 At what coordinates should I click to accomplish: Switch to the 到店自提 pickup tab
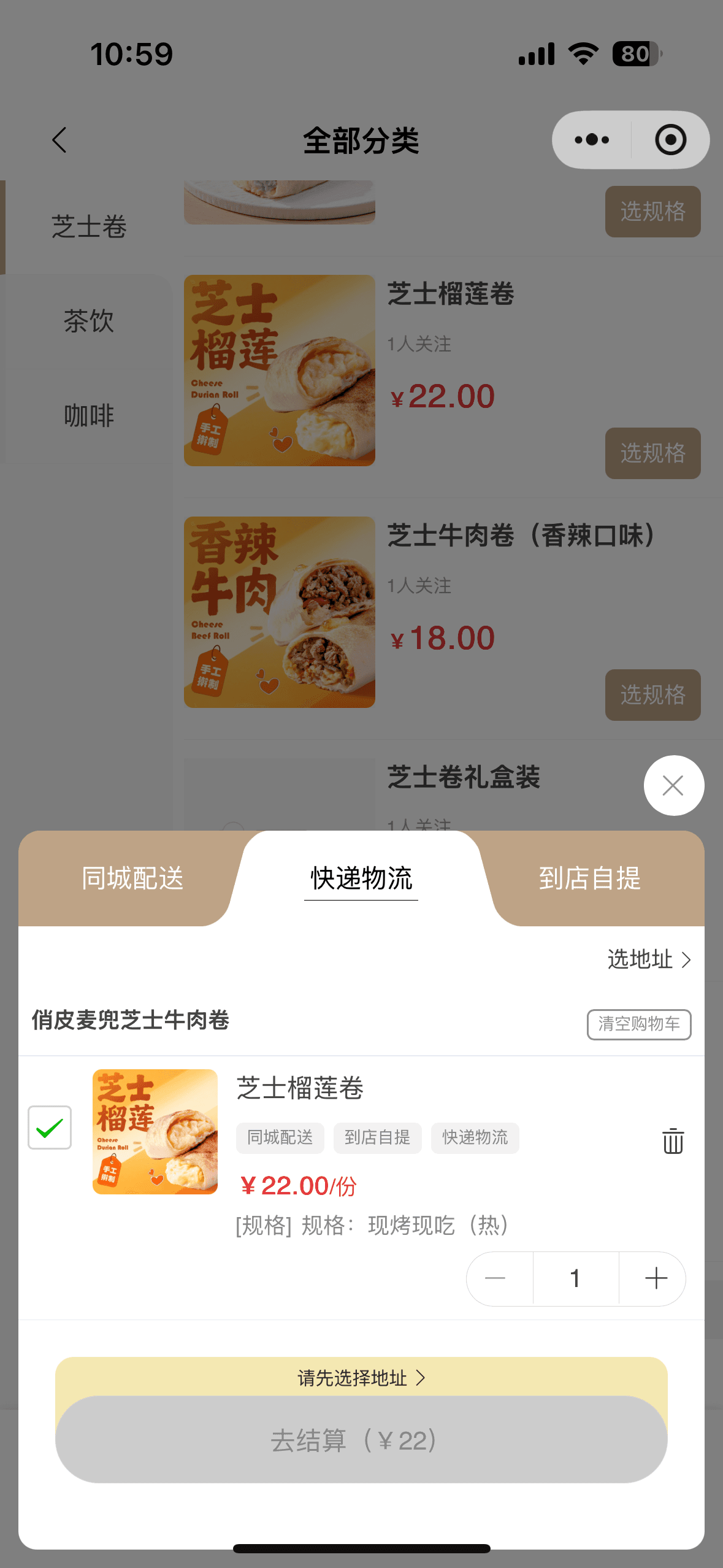click(x=589, y=878)
